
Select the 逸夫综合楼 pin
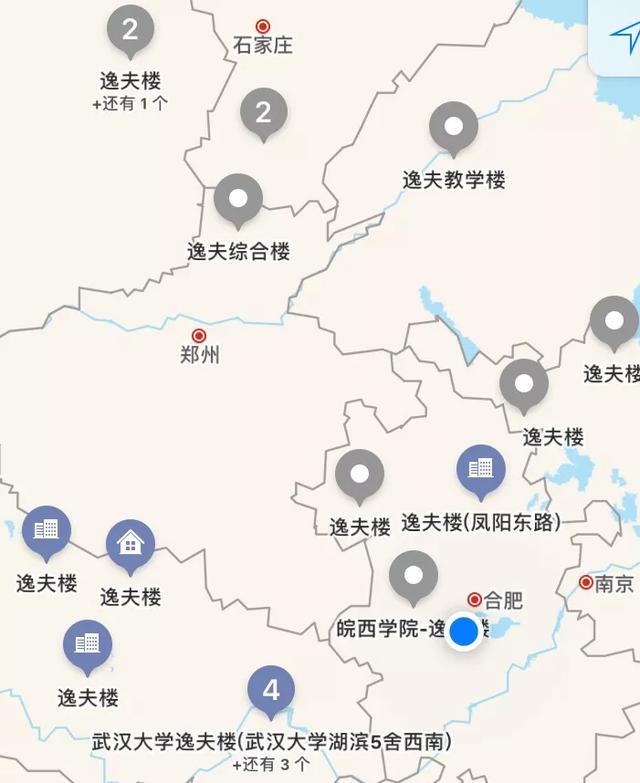(x=238, y=200)
